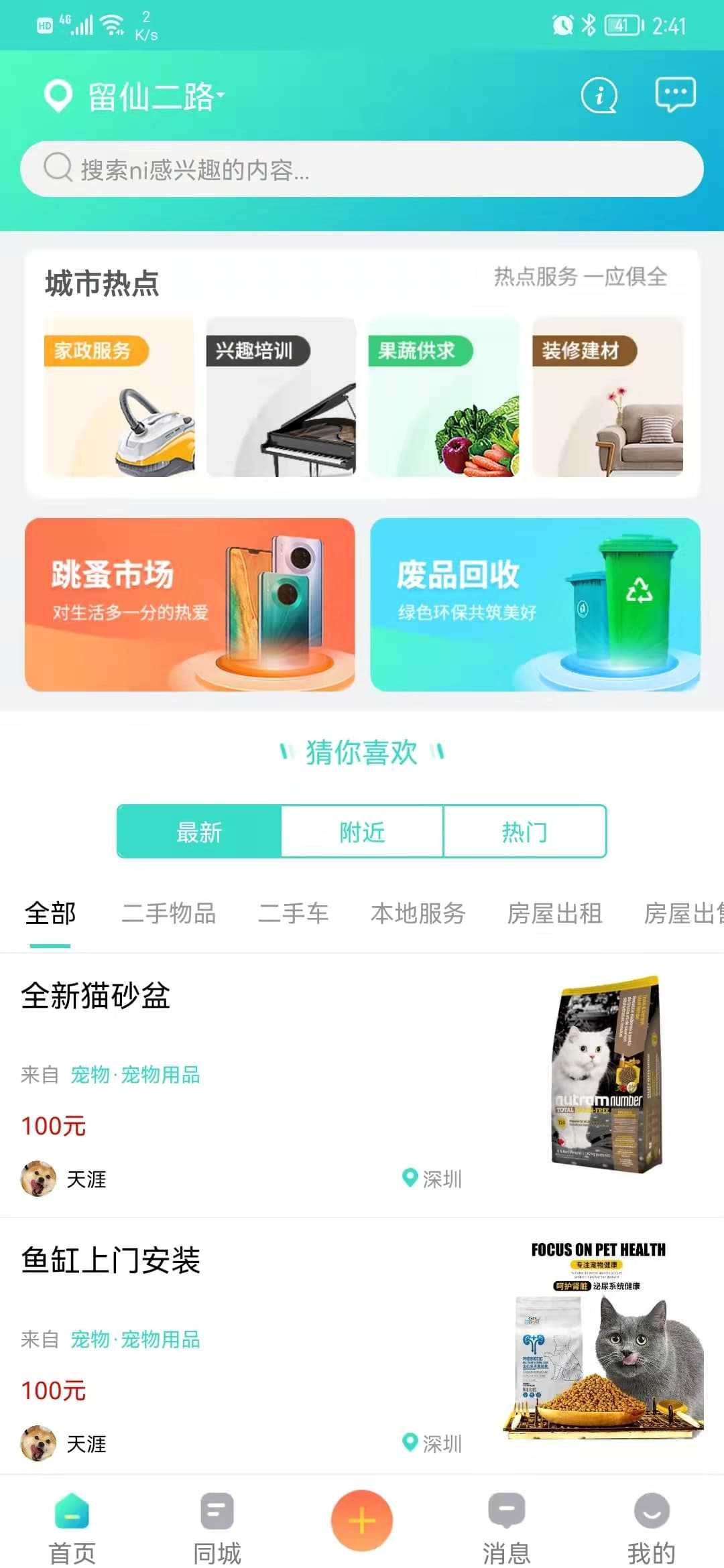
Task: Tap the orange plus button to post
Action: 362,1520
